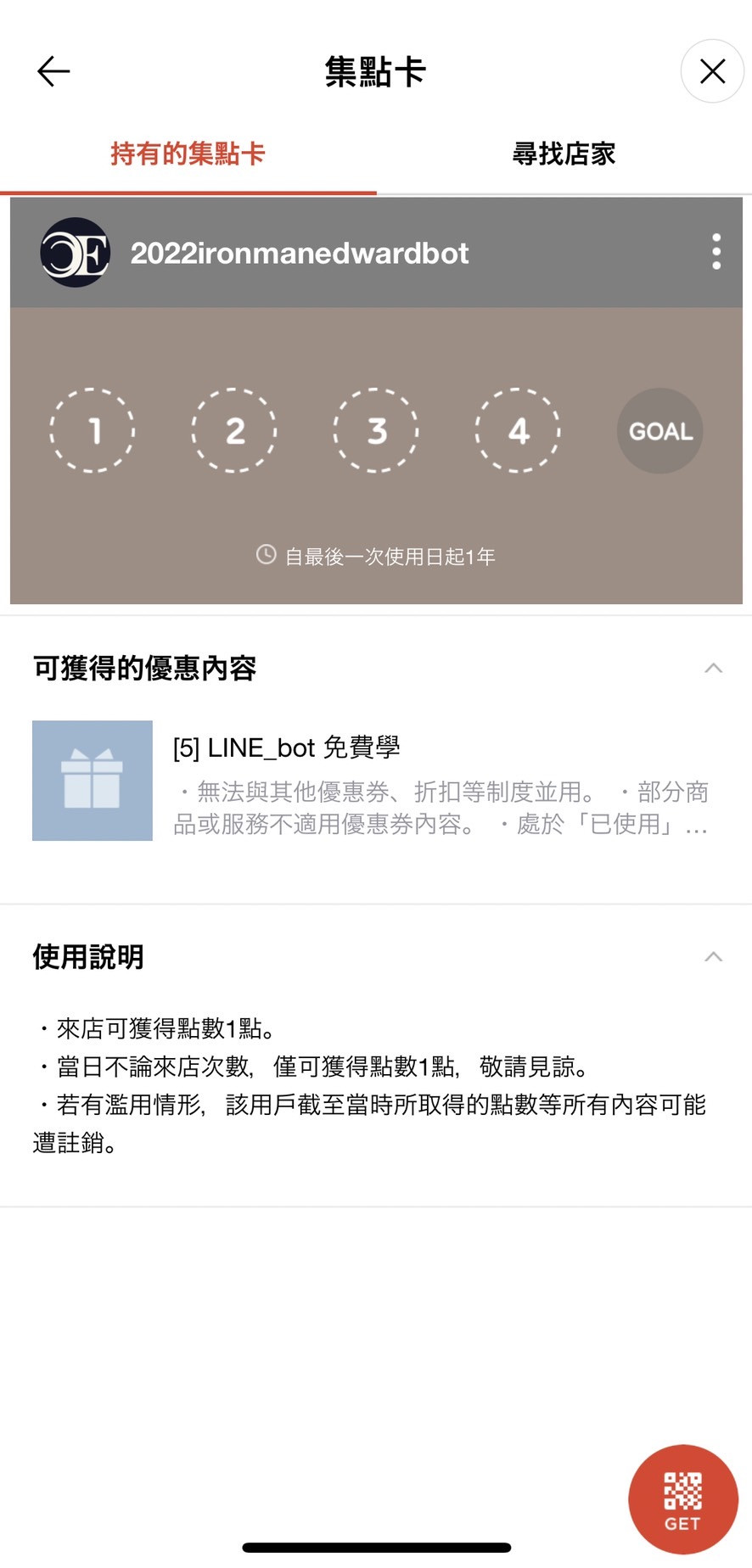Select the 持有的集點卡 tab
The image size is (752, 1568).
(x=188, y=154)
